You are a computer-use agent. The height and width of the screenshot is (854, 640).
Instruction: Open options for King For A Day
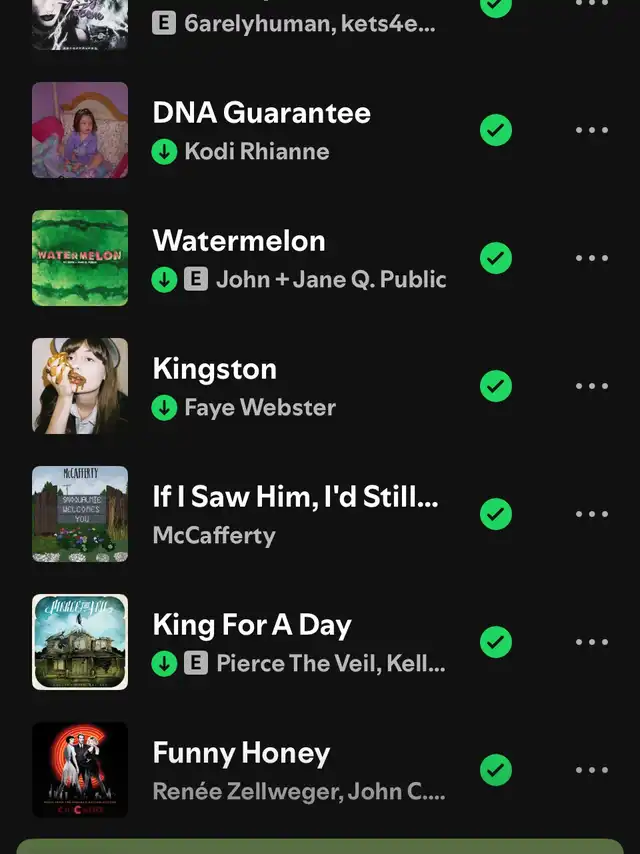[592, 642]
